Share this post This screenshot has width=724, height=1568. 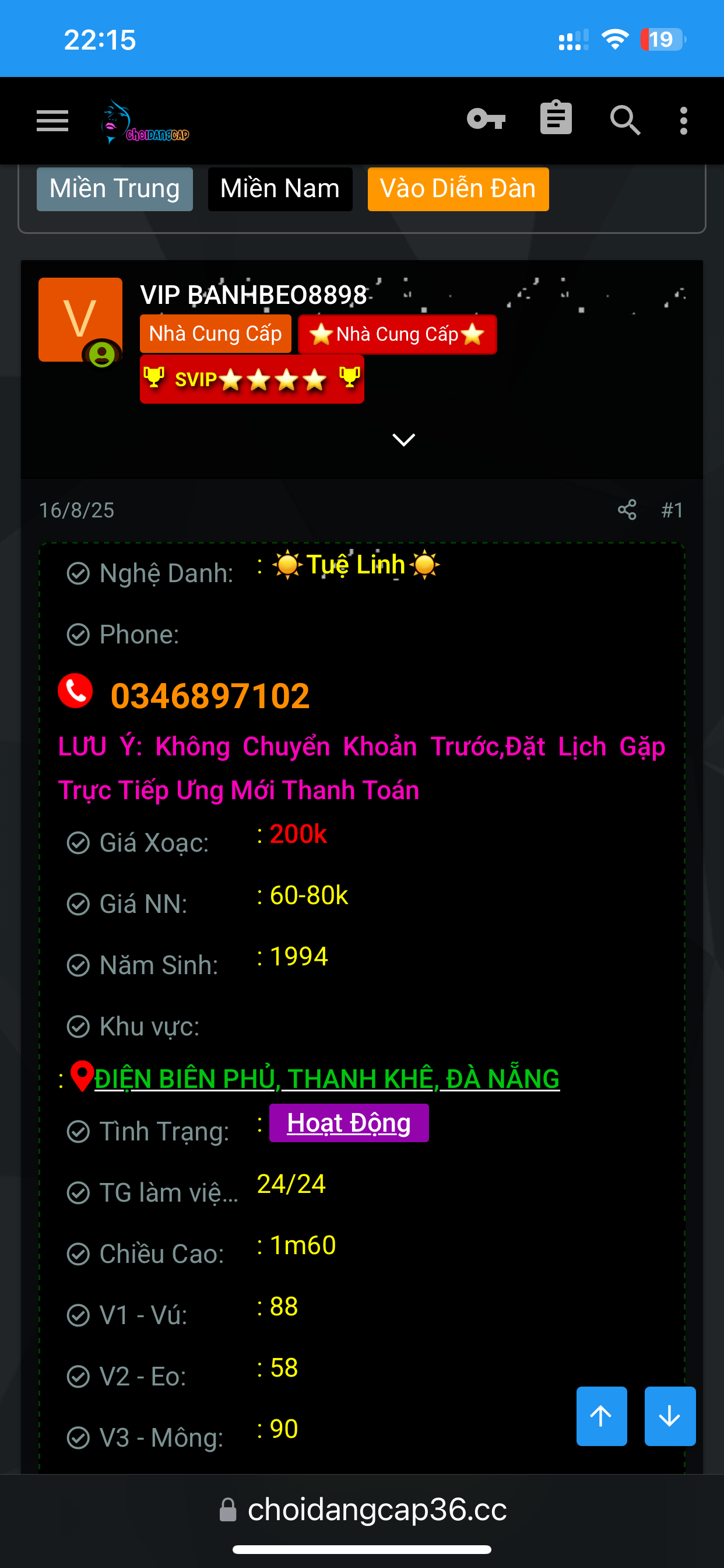click(x=627, y=509)
